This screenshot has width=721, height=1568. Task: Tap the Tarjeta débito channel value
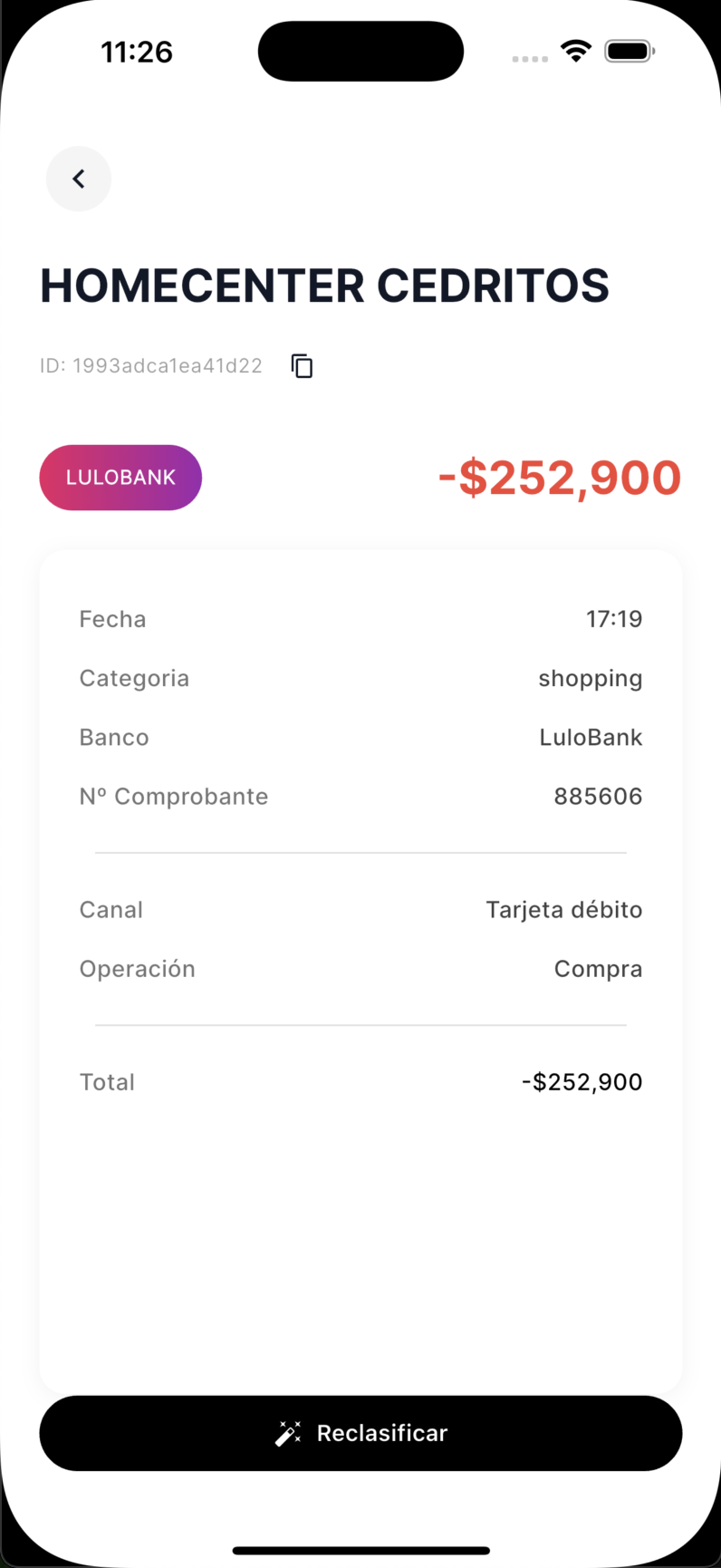point(564,909)
